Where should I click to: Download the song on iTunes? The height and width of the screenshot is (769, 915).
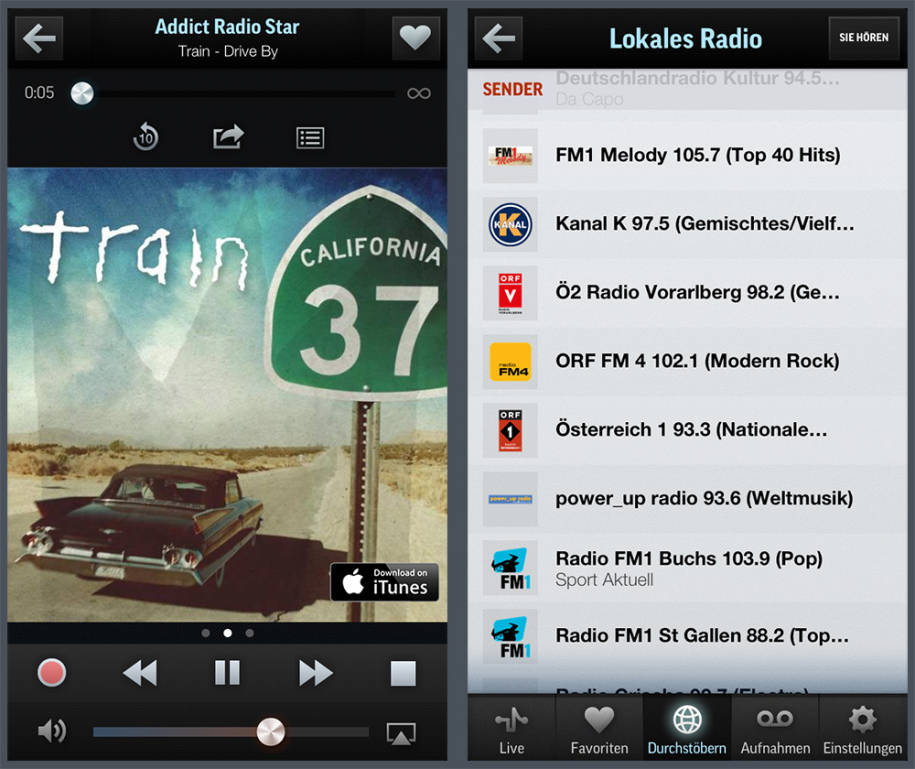tap(385, 581)
